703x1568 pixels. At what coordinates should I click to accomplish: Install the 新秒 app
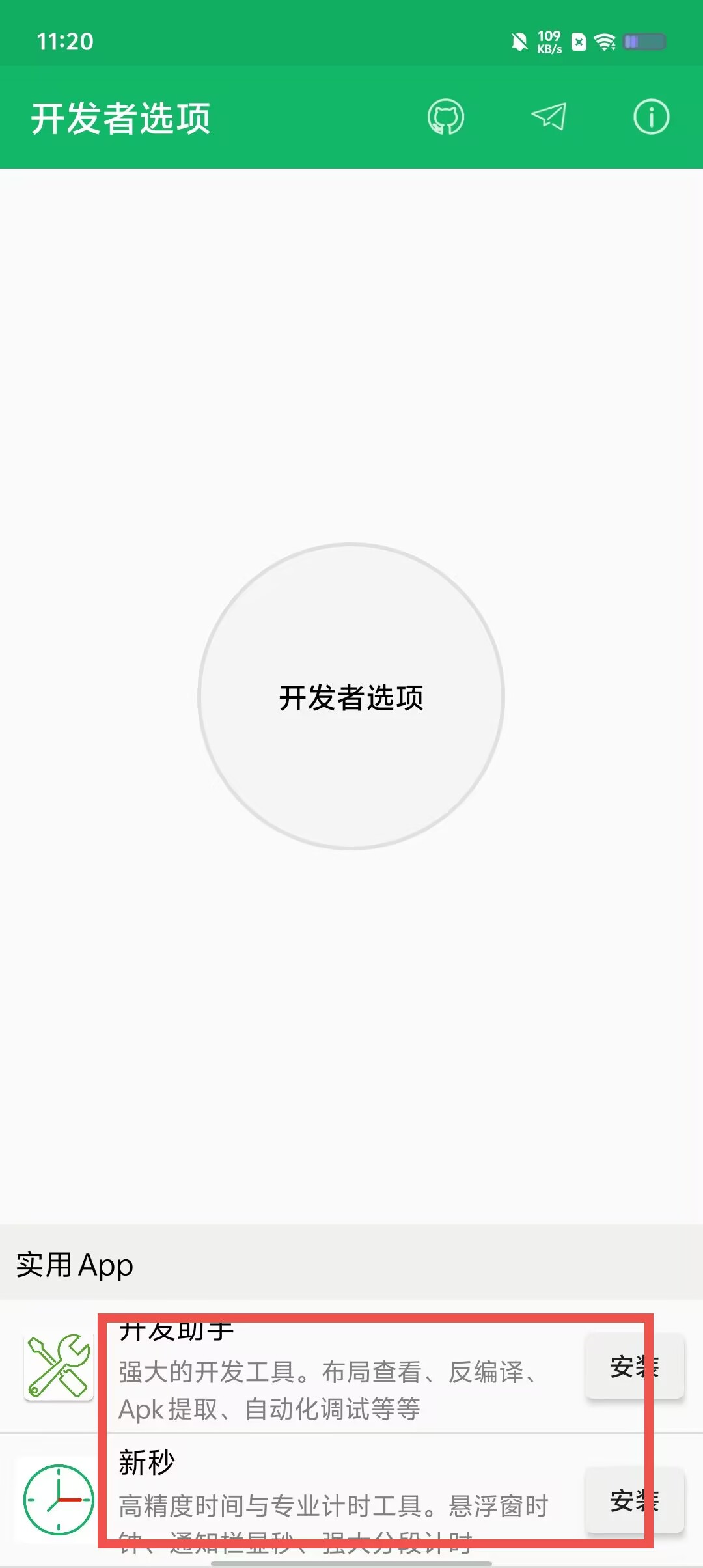tap(635, 1500)
